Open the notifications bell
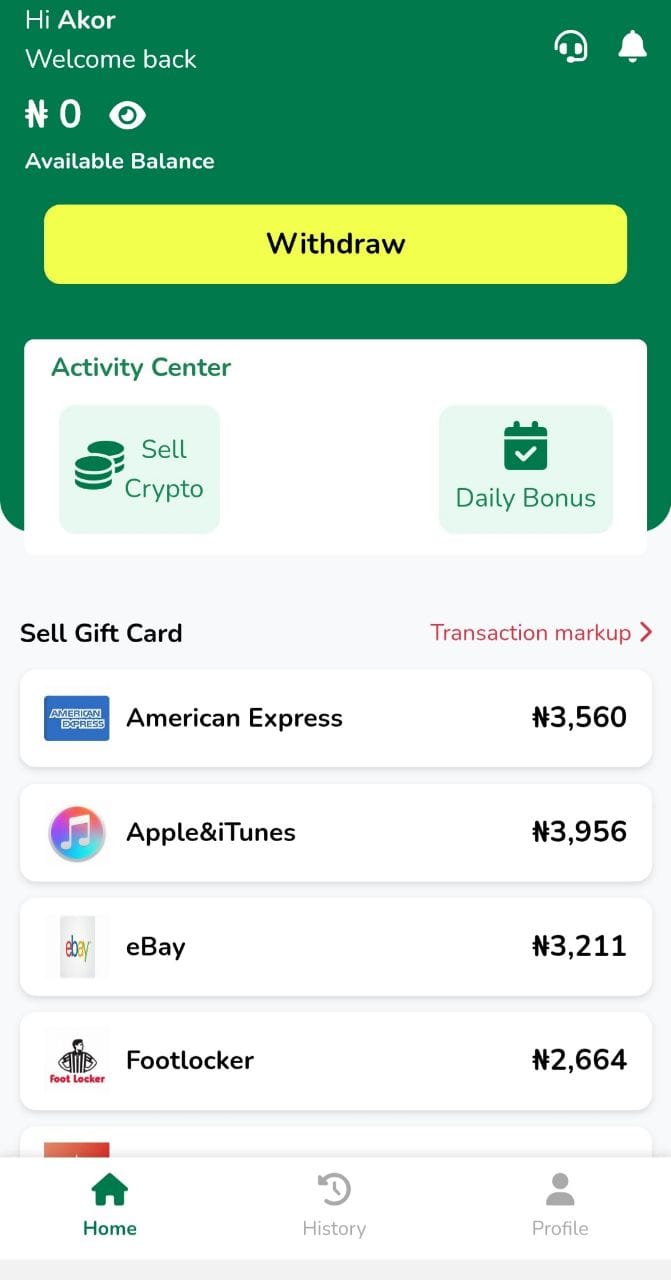671x1280 pixels. [x=632, y=46]
